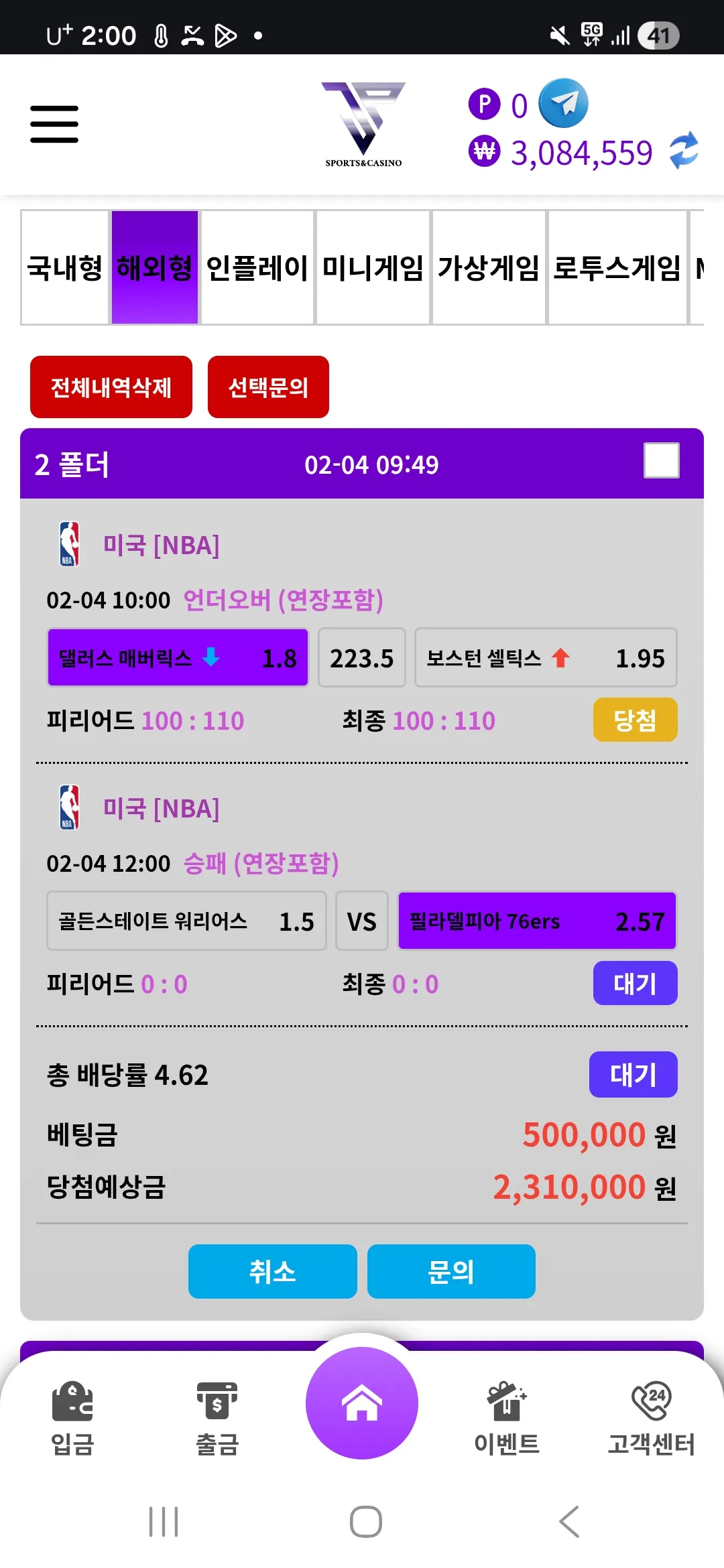Cancel the bet with 취소
This screenshot has height=1568, width=724.
(272, 1271)
